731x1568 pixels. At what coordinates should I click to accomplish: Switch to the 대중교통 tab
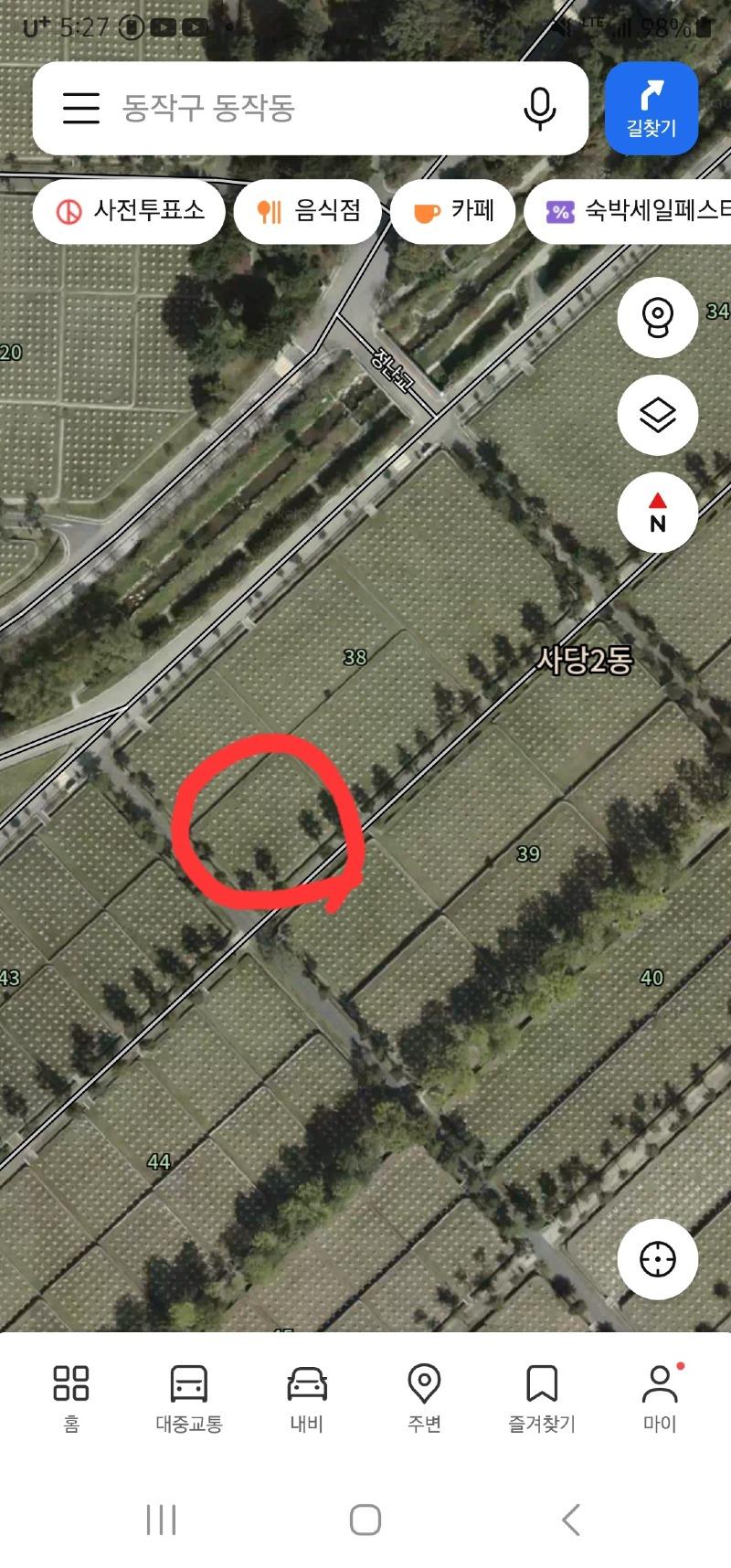click(189, 1398)
